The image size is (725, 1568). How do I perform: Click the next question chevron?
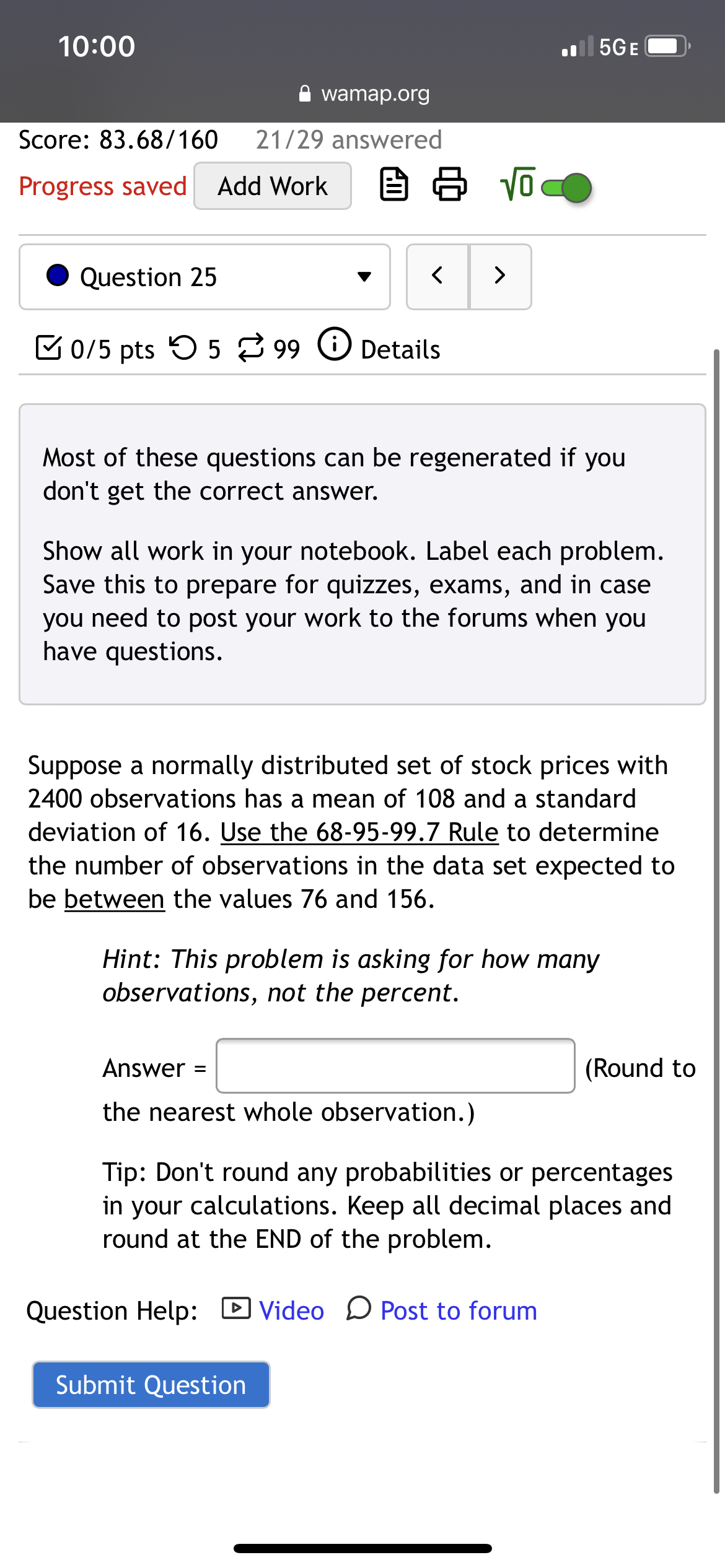[501, 277]
